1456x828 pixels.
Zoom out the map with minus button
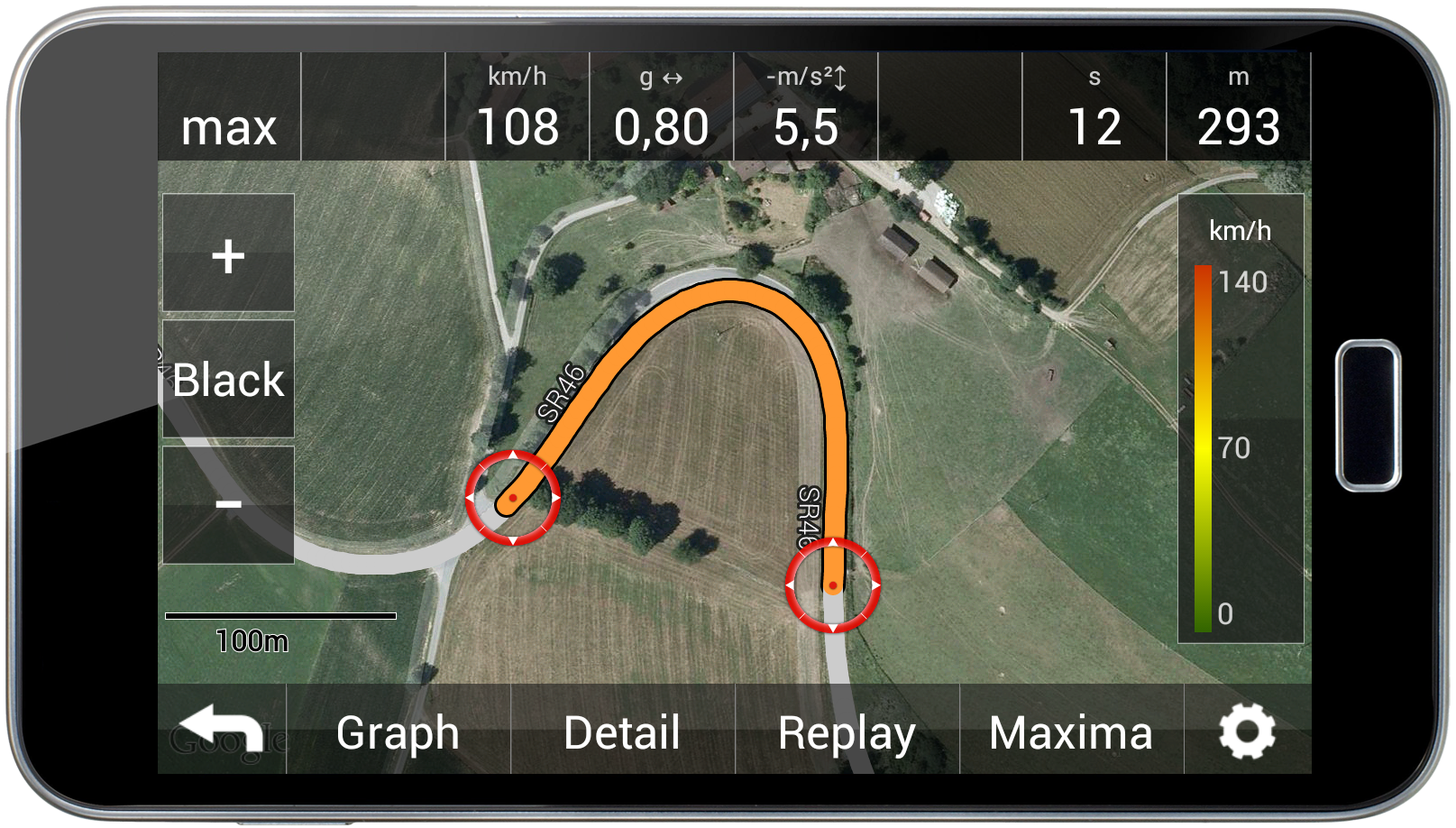point(228,504)
